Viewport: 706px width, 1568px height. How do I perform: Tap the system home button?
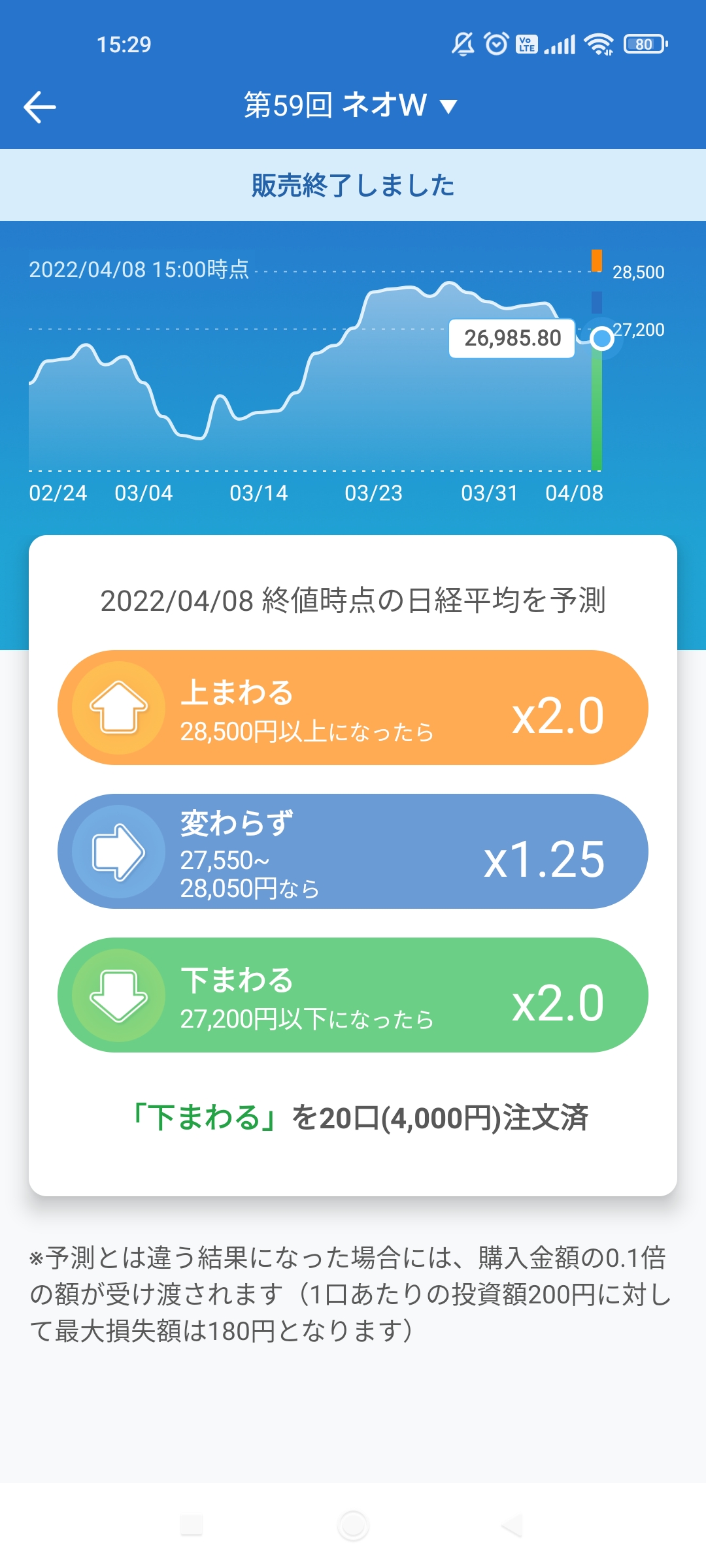[353, 1526]
